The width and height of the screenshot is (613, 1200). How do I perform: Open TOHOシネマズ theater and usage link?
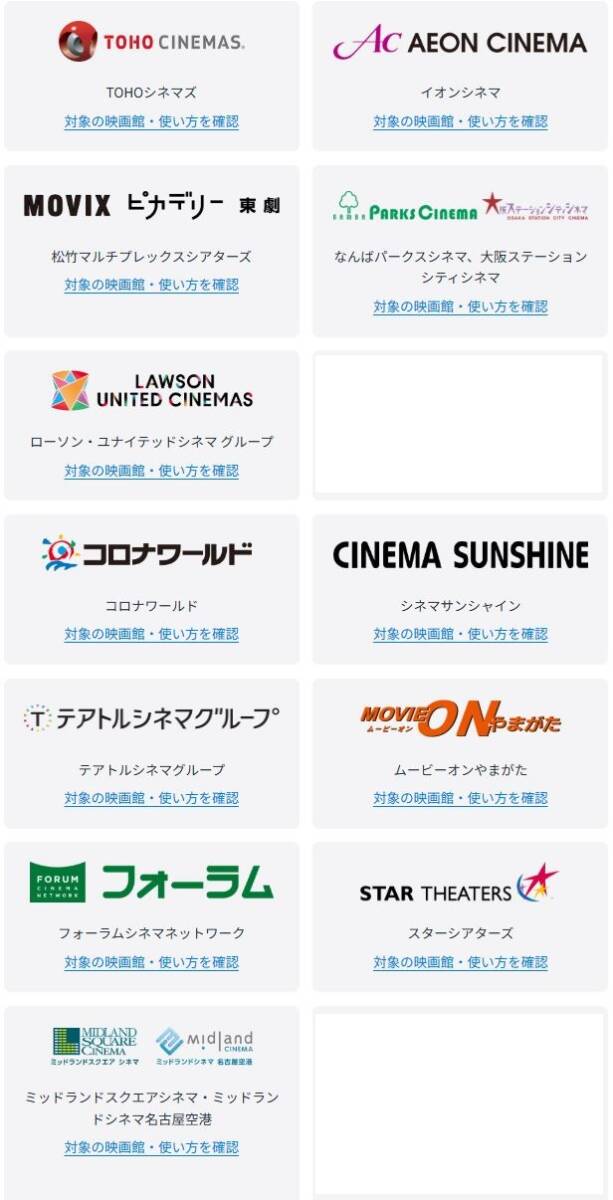point(152,122)
